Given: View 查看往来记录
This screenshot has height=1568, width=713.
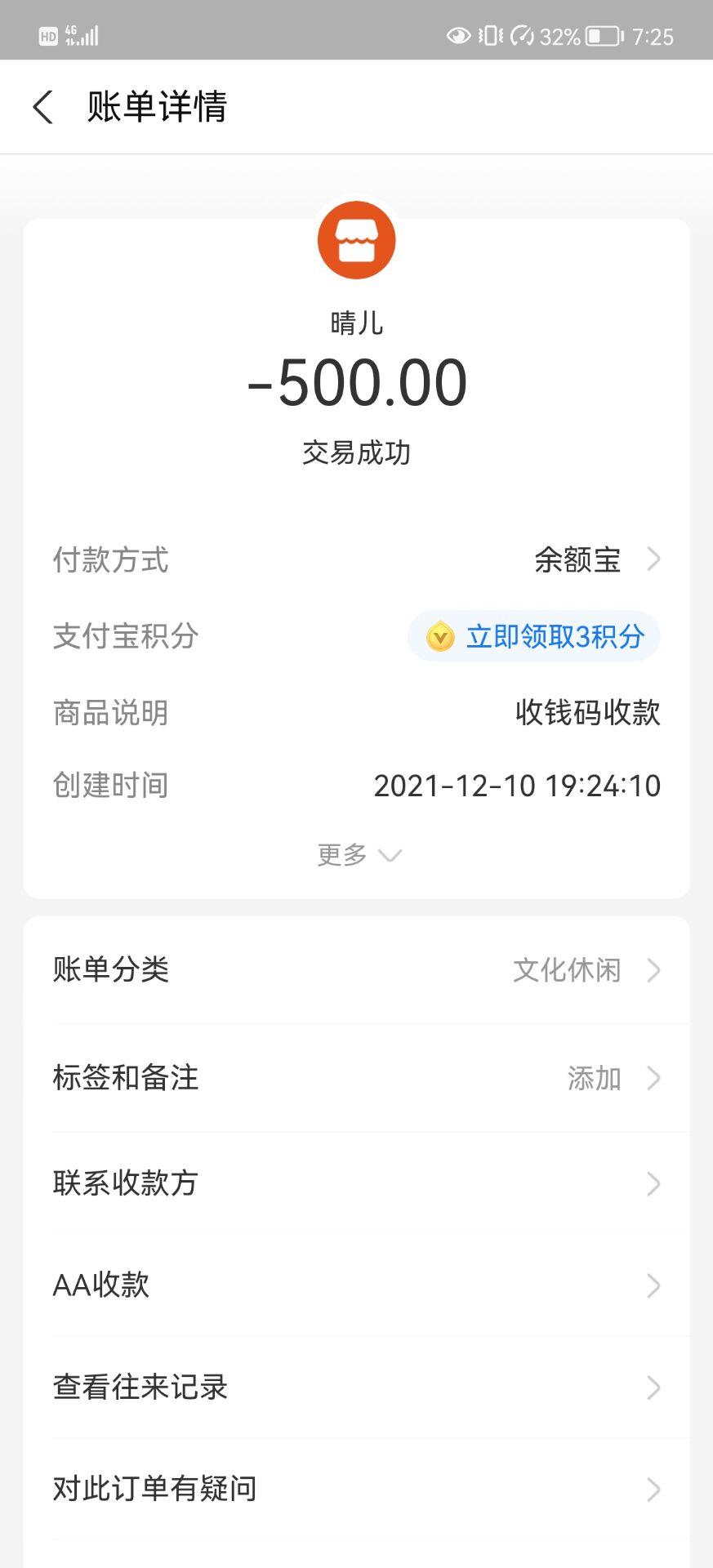Looking at the screenshot, I should pyautogui.click(x=356, y=1387).
